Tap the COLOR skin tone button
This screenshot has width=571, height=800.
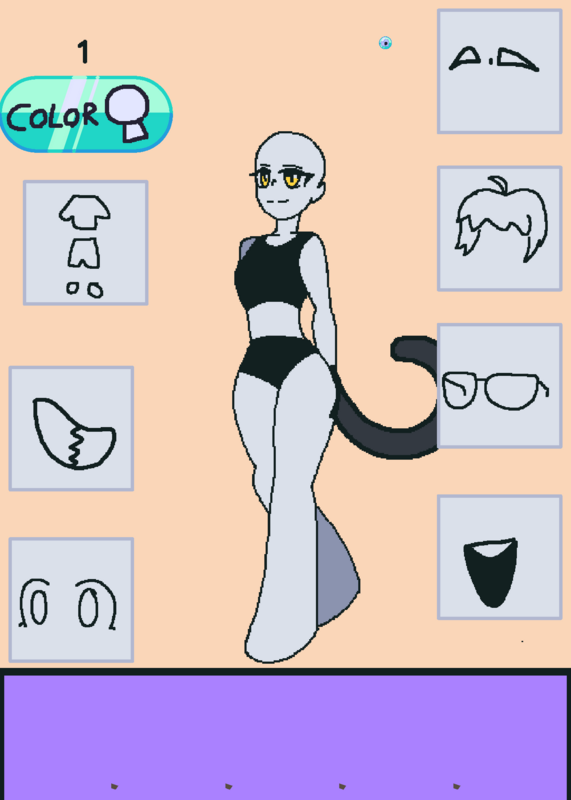tap(86, 114)
